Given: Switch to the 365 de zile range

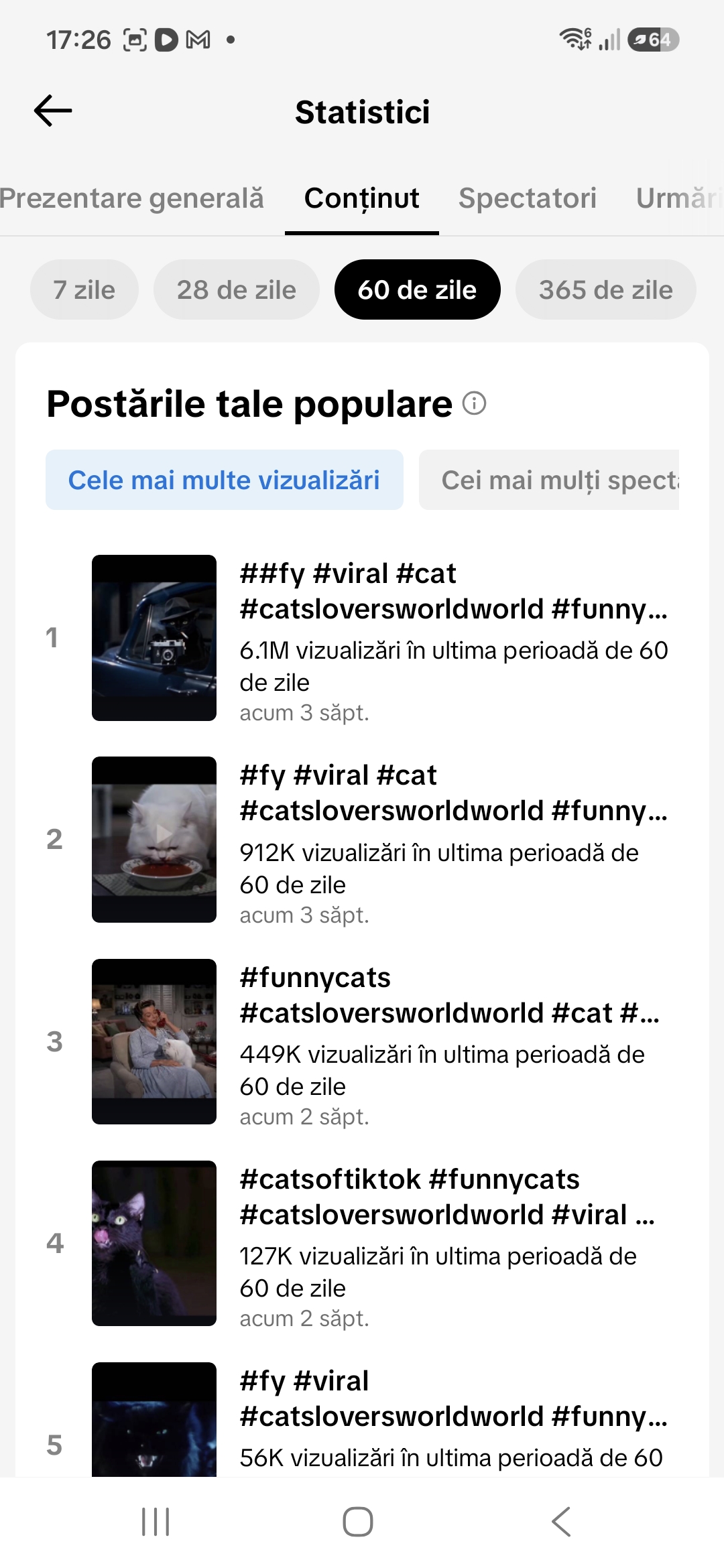Looking at the screenshot, I should pos(606,289).
